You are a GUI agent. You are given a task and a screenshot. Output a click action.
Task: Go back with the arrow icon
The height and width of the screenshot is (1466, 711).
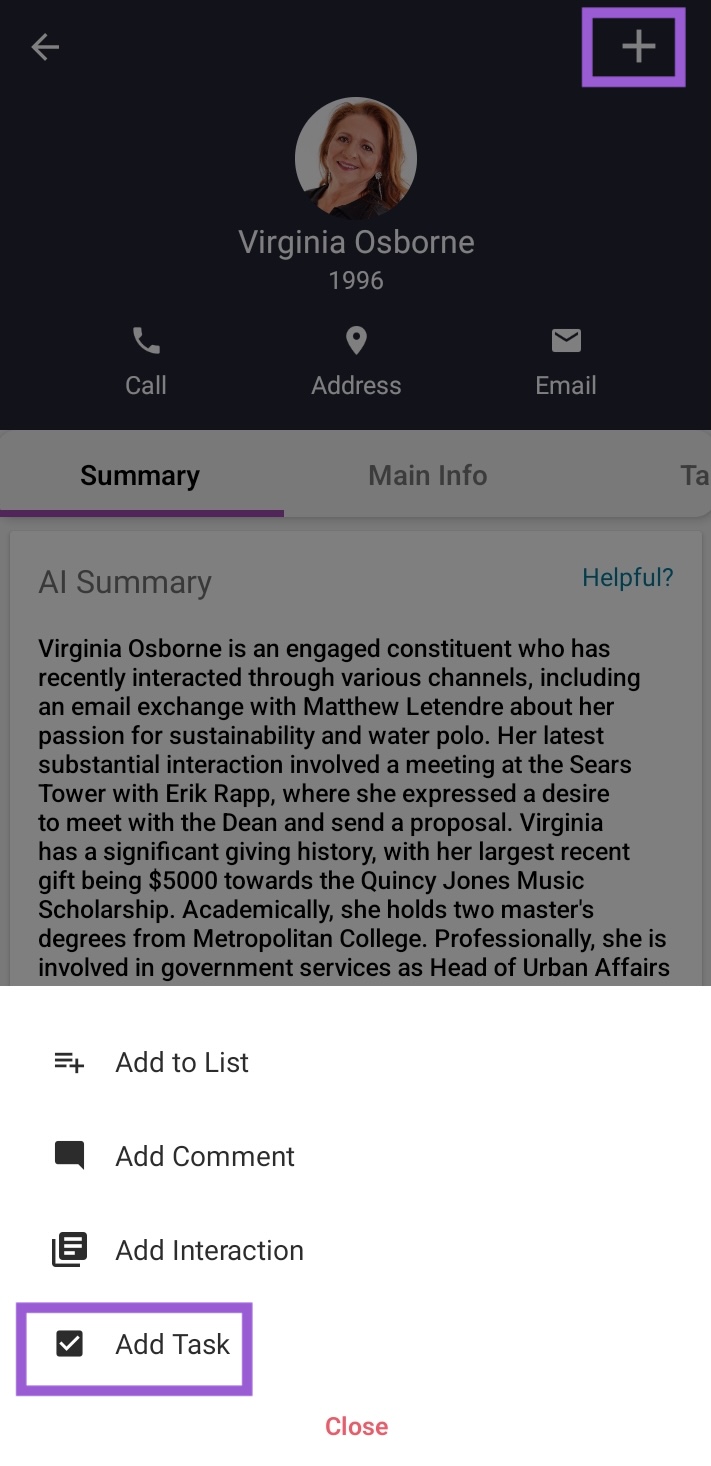[x=46, y=47]
